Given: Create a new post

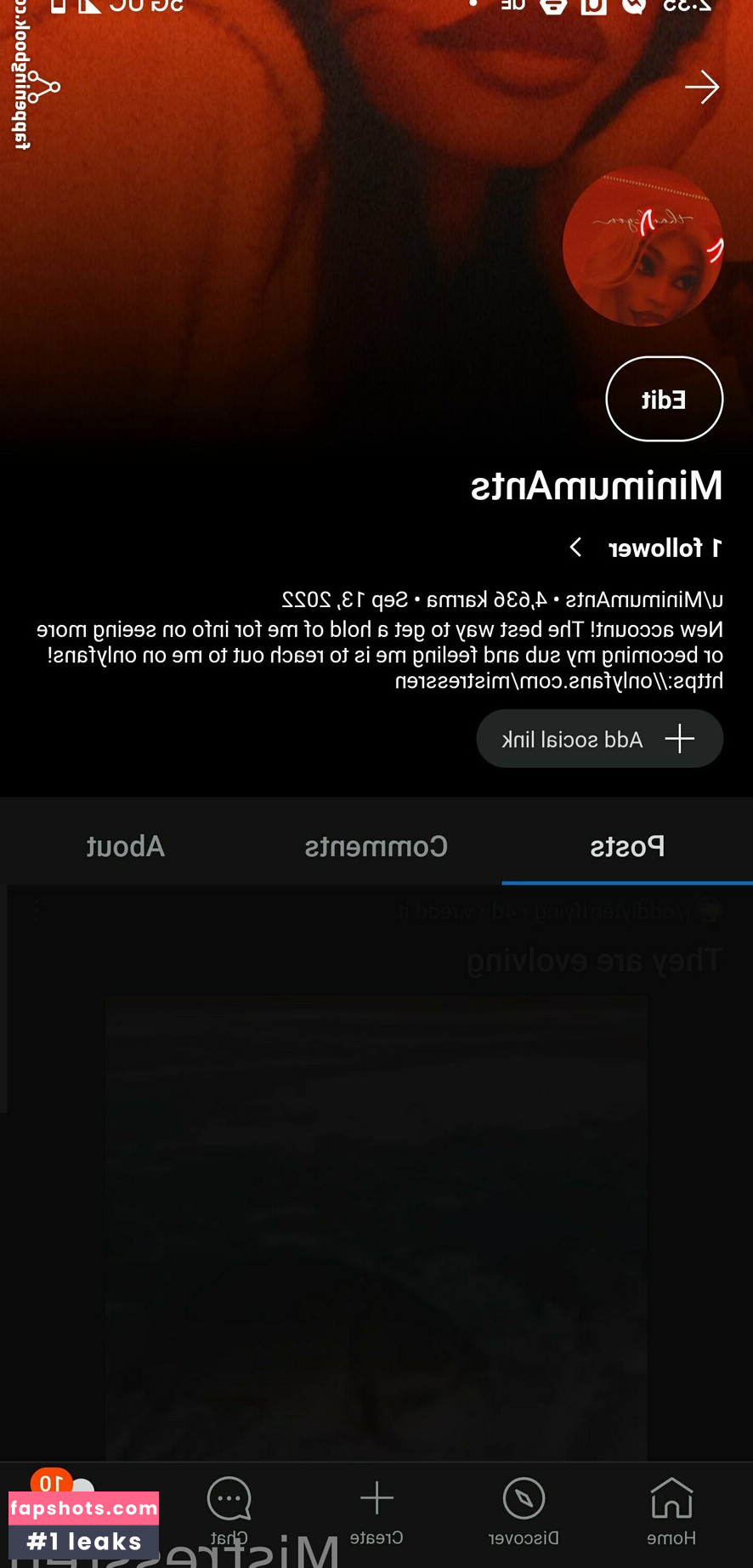Looking at the screenshot, I should [x=376, y=1512].
